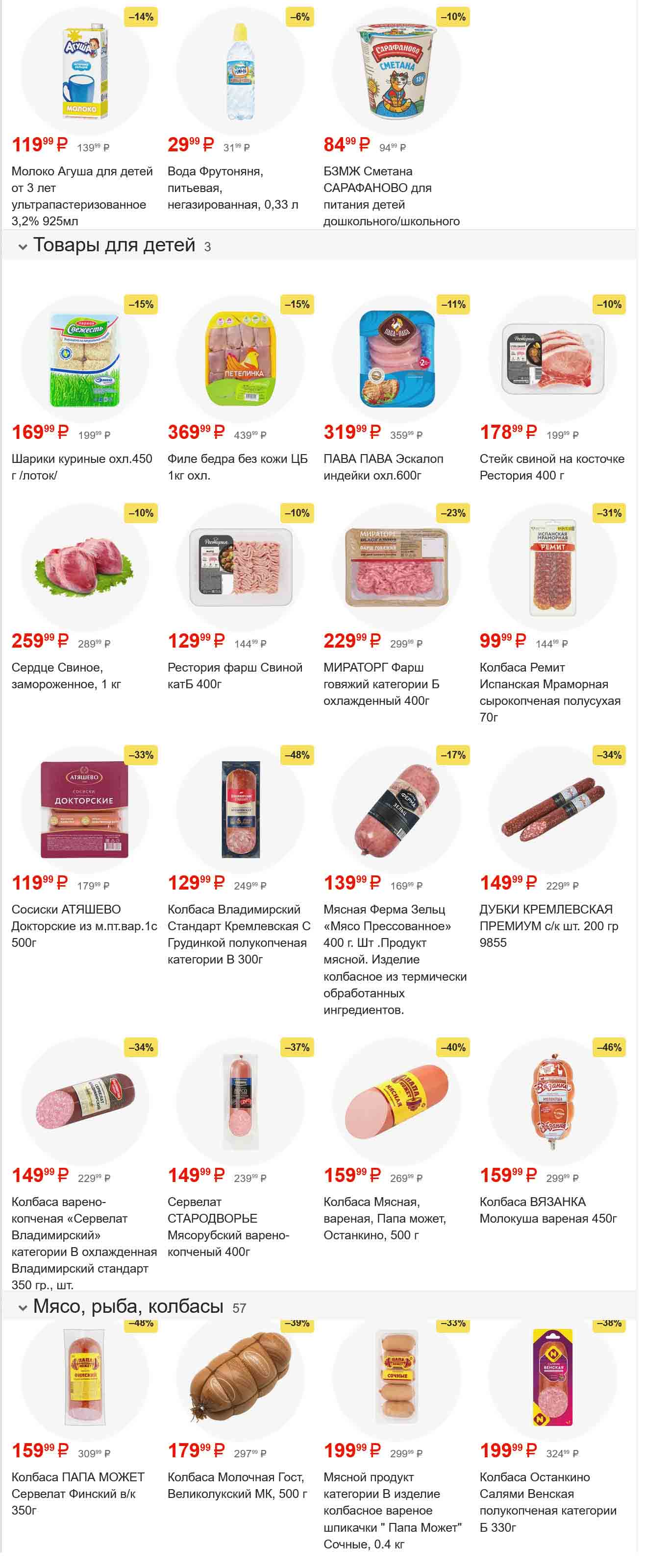Collapse the Товары для детей section

[x=23, y=247]
